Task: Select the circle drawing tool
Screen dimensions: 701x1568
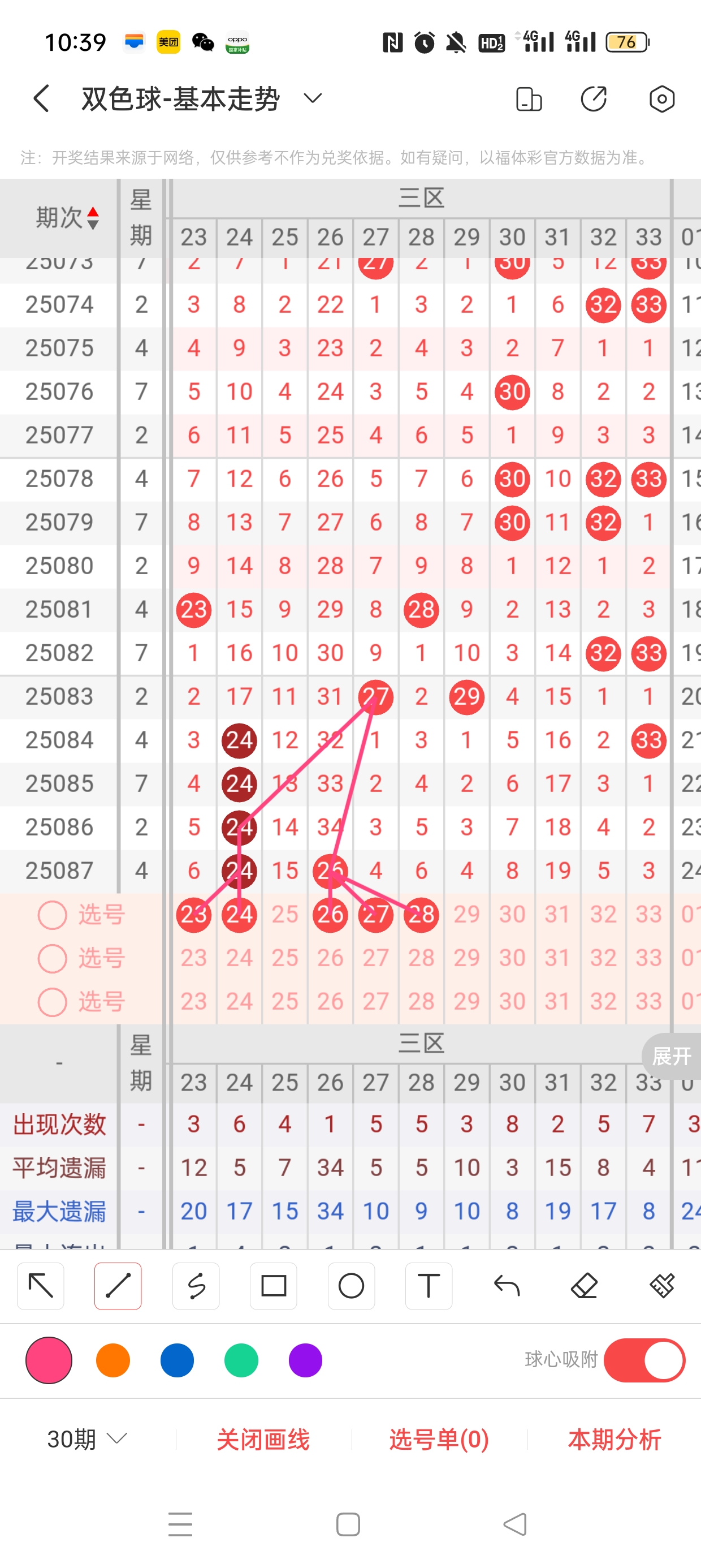Action: [351, 1286]
